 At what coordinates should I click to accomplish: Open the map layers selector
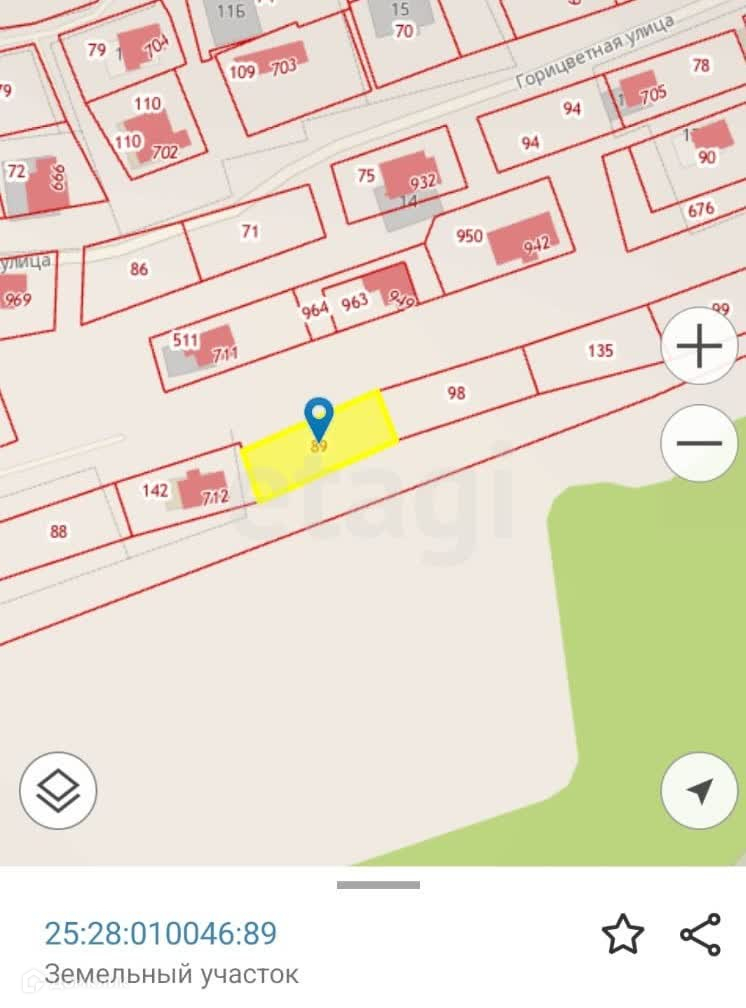tap(58, 792)
